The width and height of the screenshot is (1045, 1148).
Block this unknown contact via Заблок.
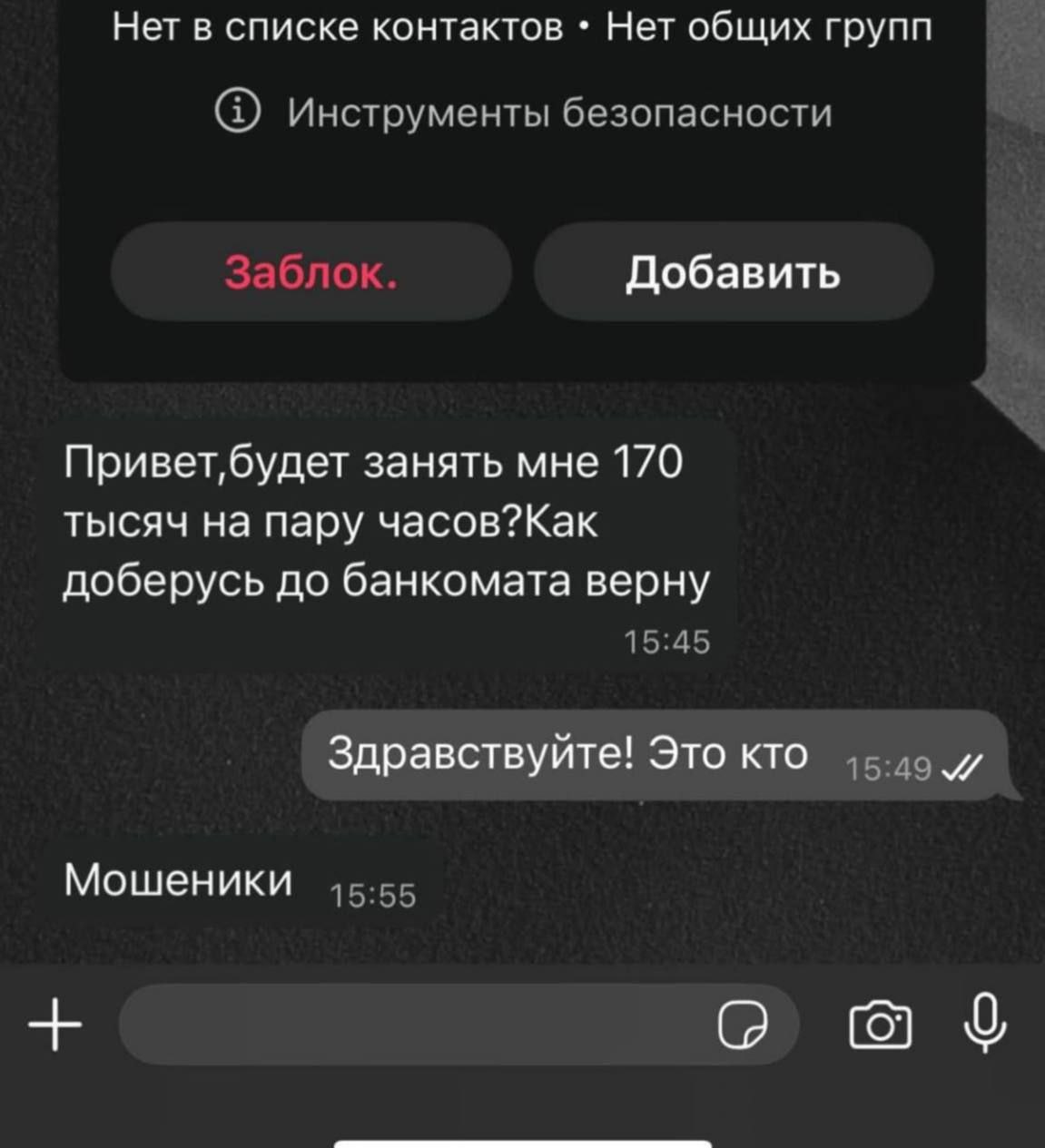coord(311,272)
